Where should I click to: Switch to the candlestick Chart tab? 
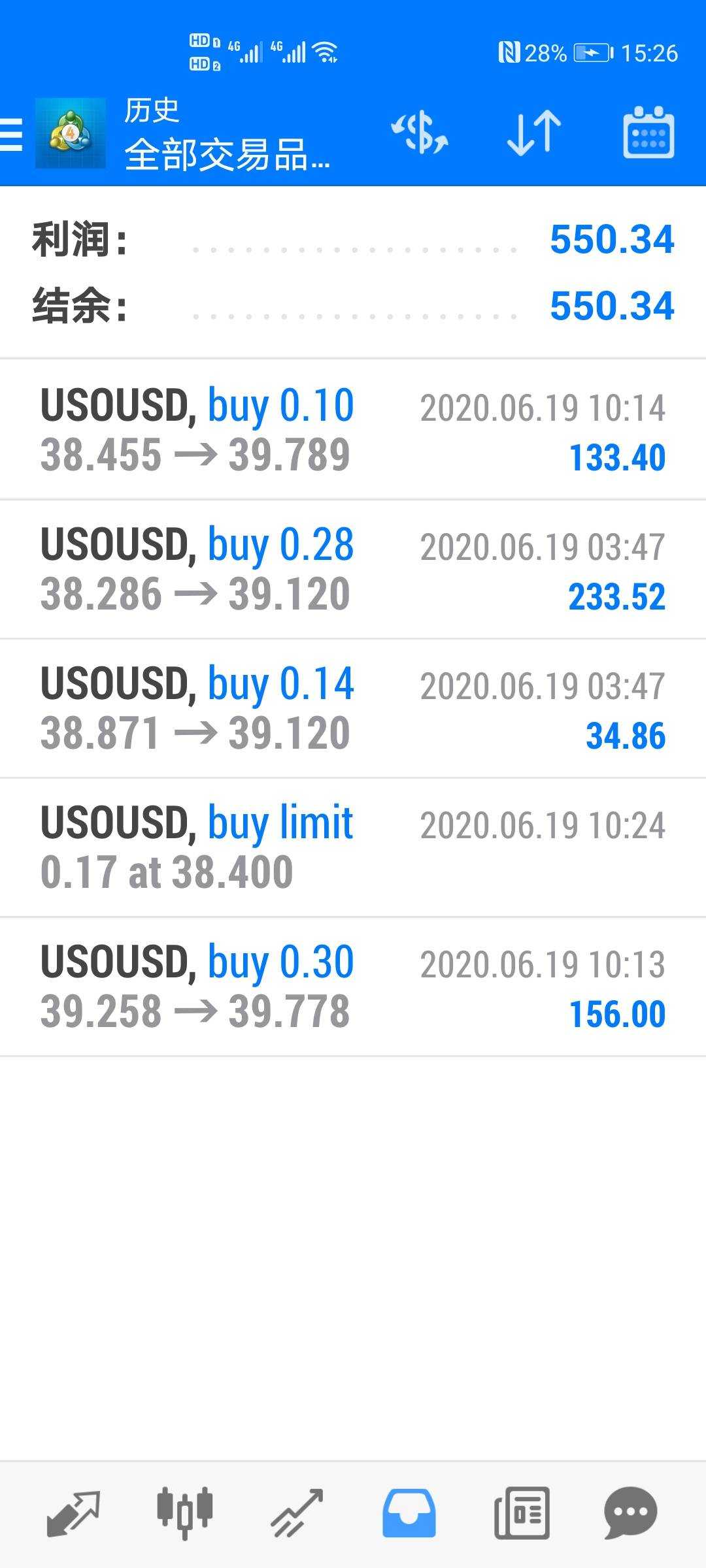pyautogui.click(x=185, y=1513)
